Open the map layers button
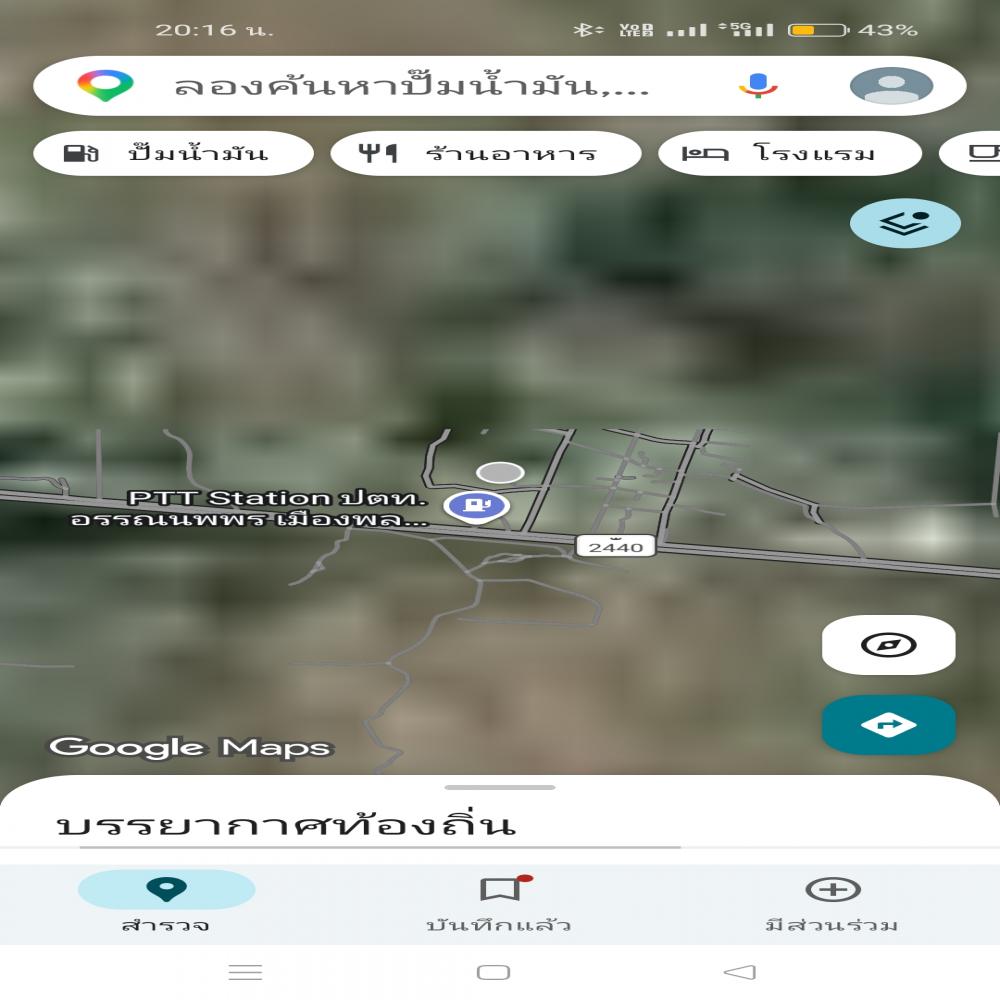This screenshot has width=1000, height=1000. click(905, 223)
